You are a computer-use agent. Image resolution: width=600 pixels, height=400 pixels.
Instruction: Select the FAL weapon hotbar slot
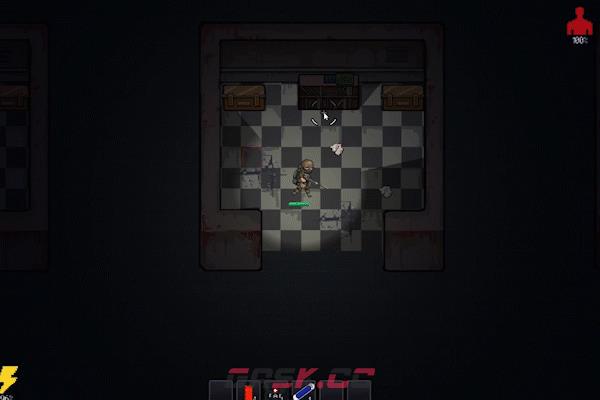point(277,391)
